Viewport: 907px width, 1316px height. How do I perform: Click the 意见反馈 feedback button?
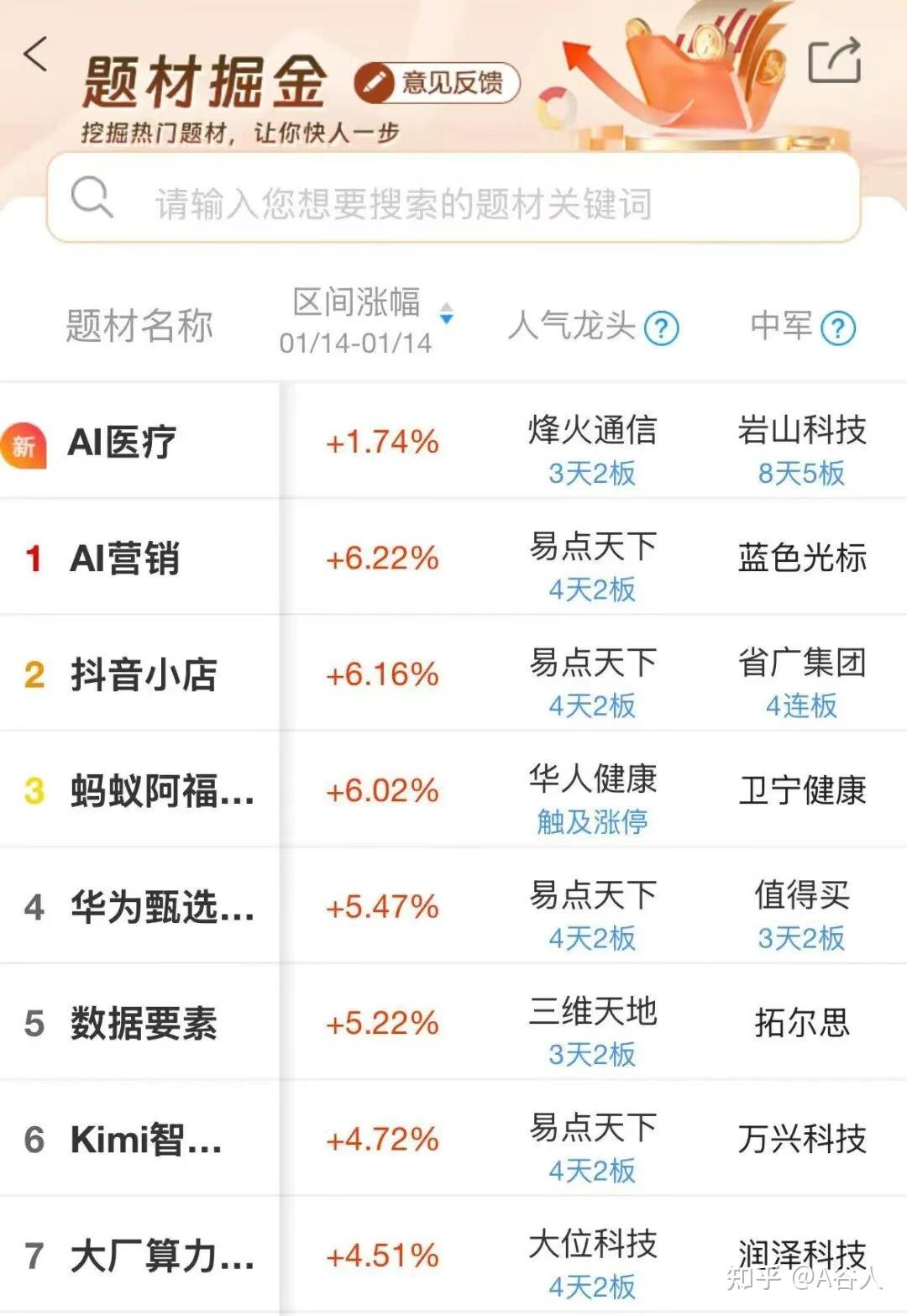(x=437, y=81)
